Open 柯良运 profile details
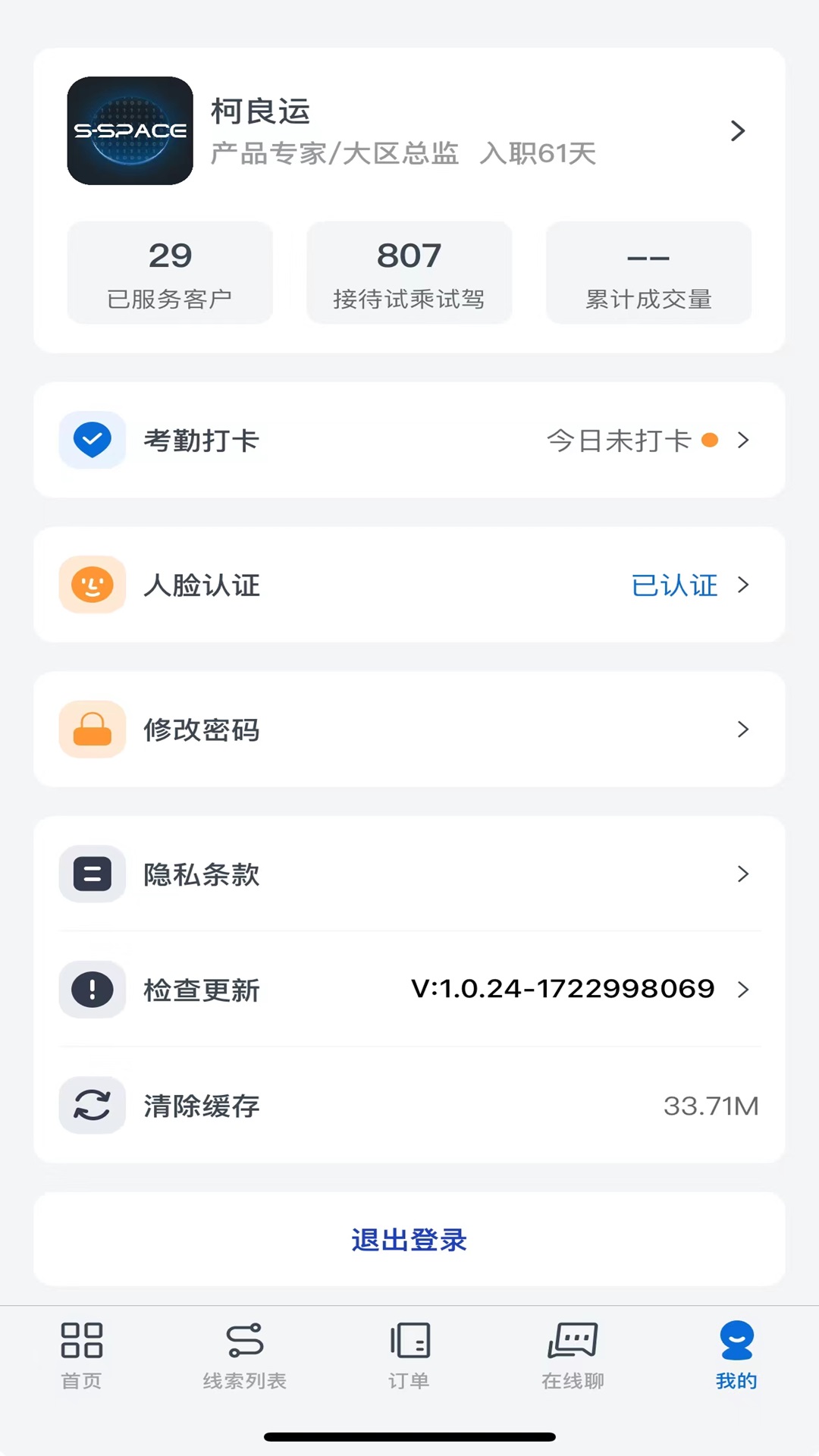This screenshot has height=1456, width=819. (x=409, y=131)
